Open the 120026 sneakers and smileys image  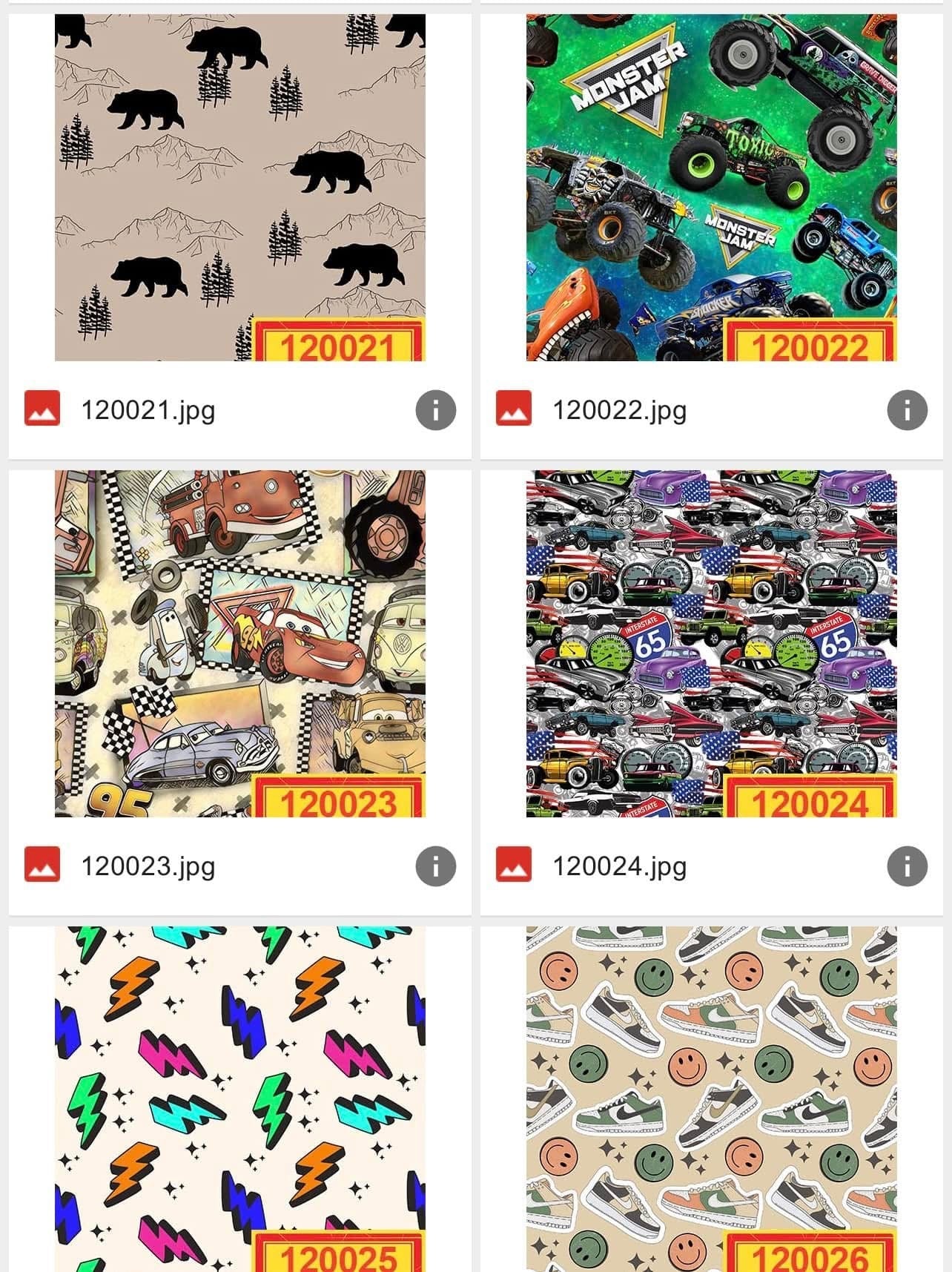click(711, 1098)
